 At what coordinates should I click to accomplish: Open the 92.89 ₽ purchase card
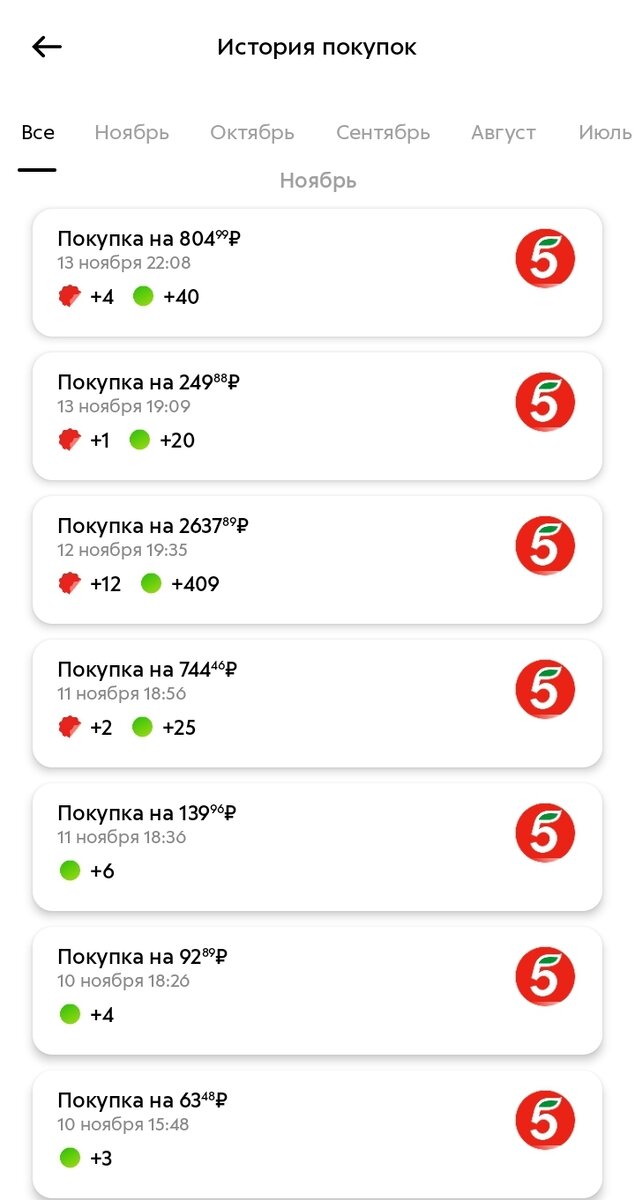coord(317,990)
